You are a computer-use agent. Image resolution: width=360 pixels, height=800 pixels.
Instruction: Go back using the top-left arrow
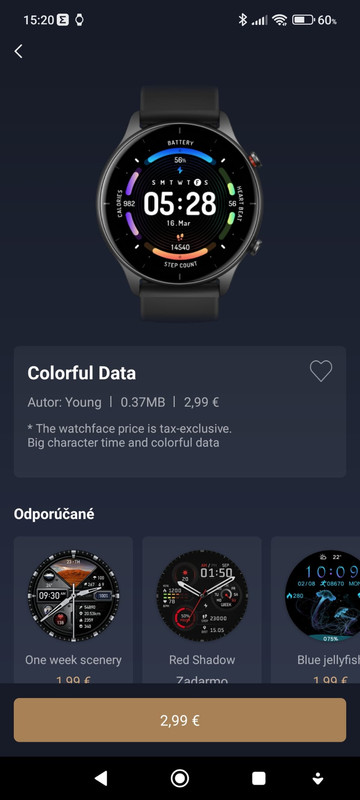(x=18, y=51)
